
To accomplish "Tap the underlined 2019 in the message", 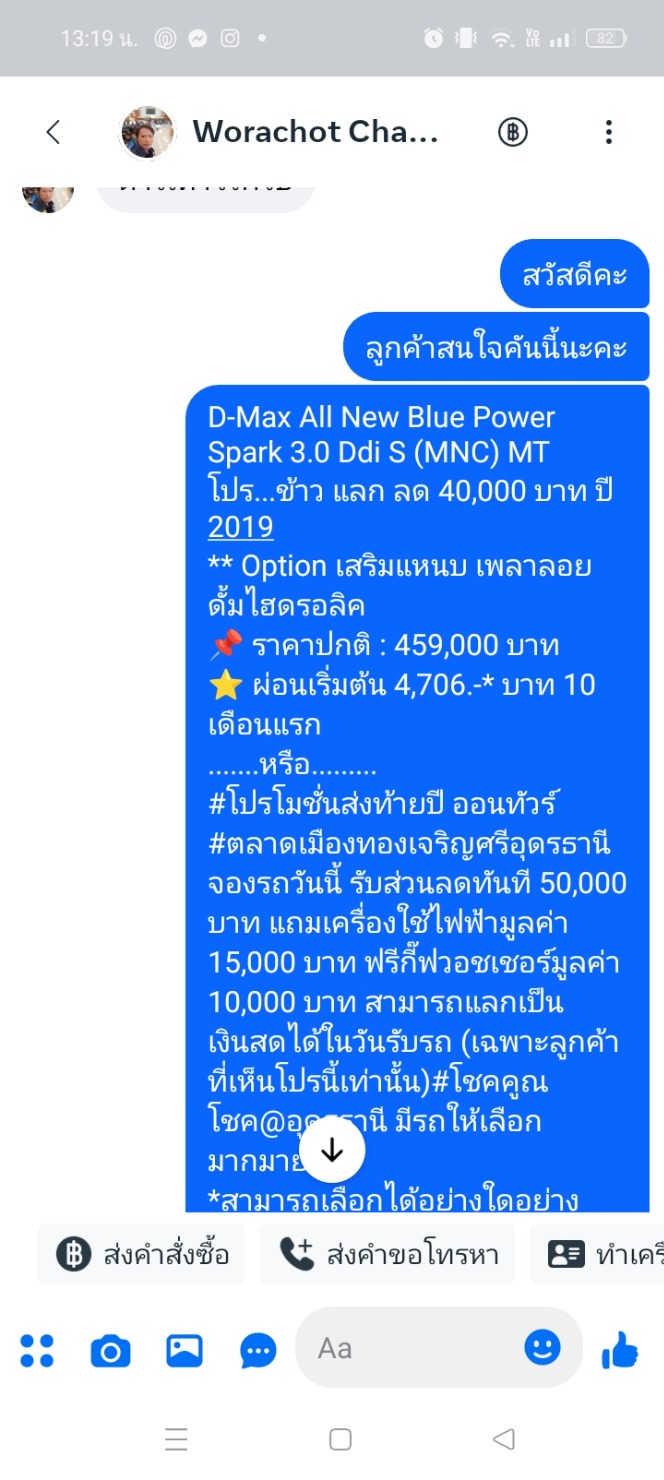I will (241, 527).
